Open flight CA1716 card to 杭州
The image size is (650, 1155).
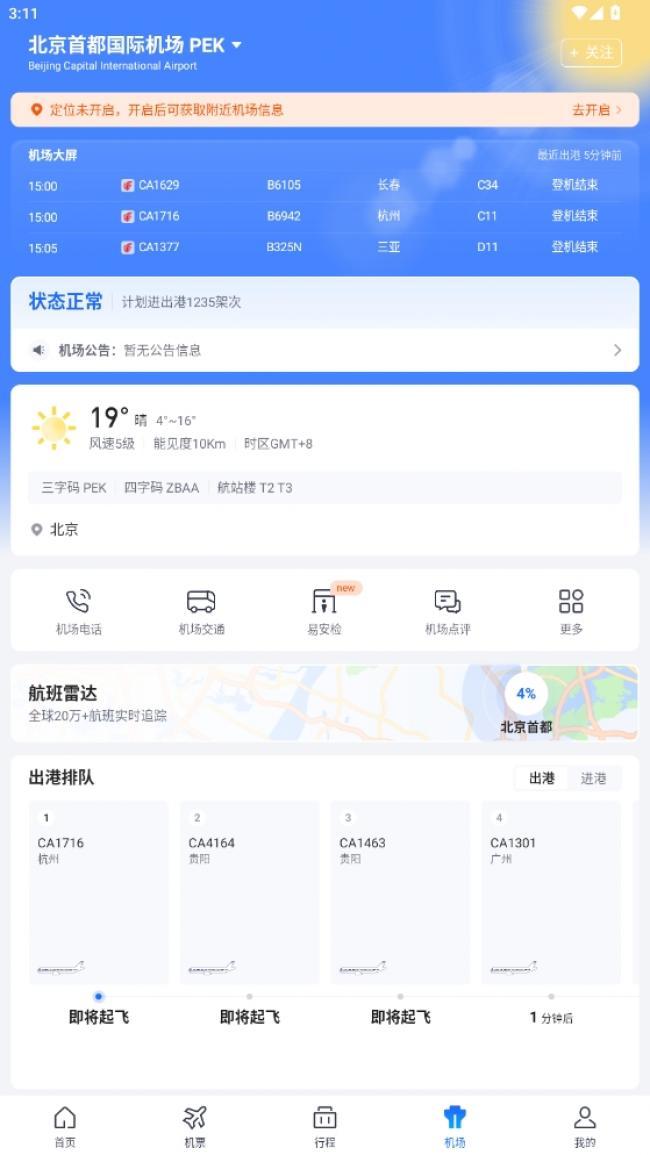[x=98, y=892]
